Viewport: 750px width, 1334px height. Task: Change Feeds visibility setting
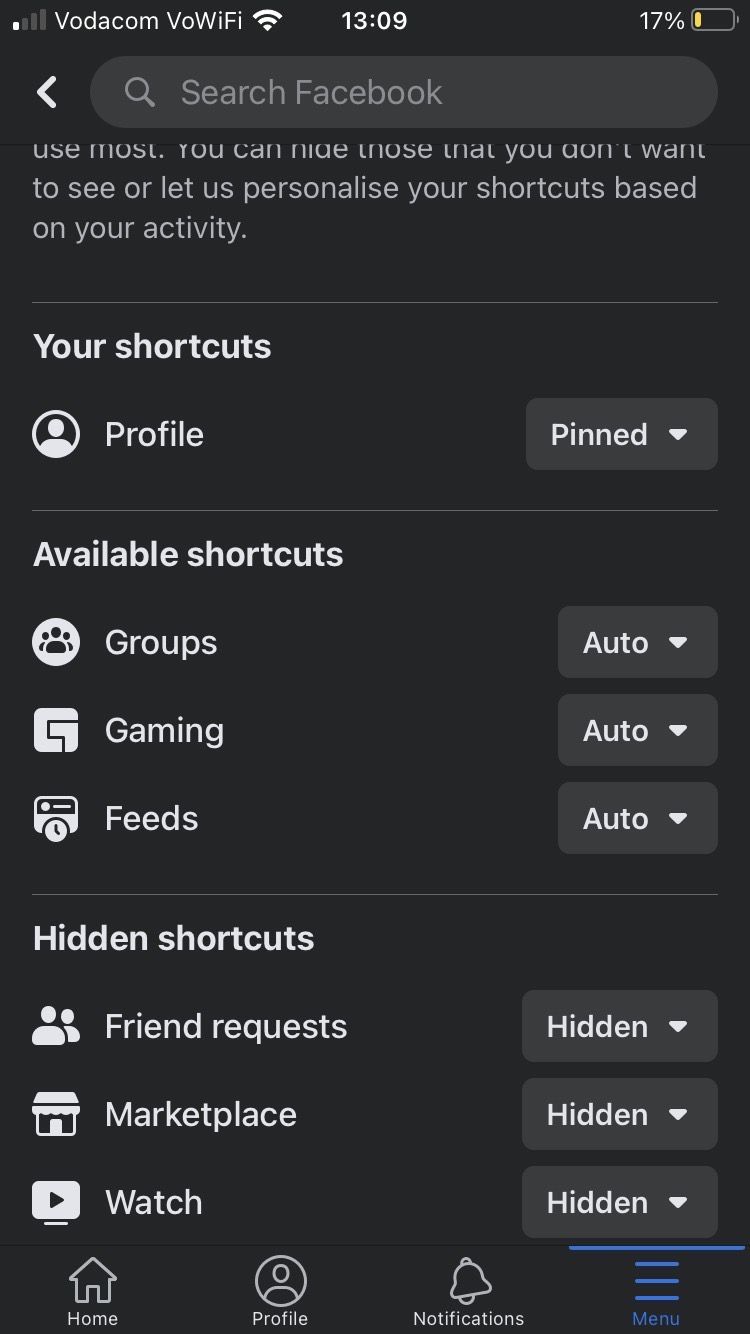click(x=637, y=818)
